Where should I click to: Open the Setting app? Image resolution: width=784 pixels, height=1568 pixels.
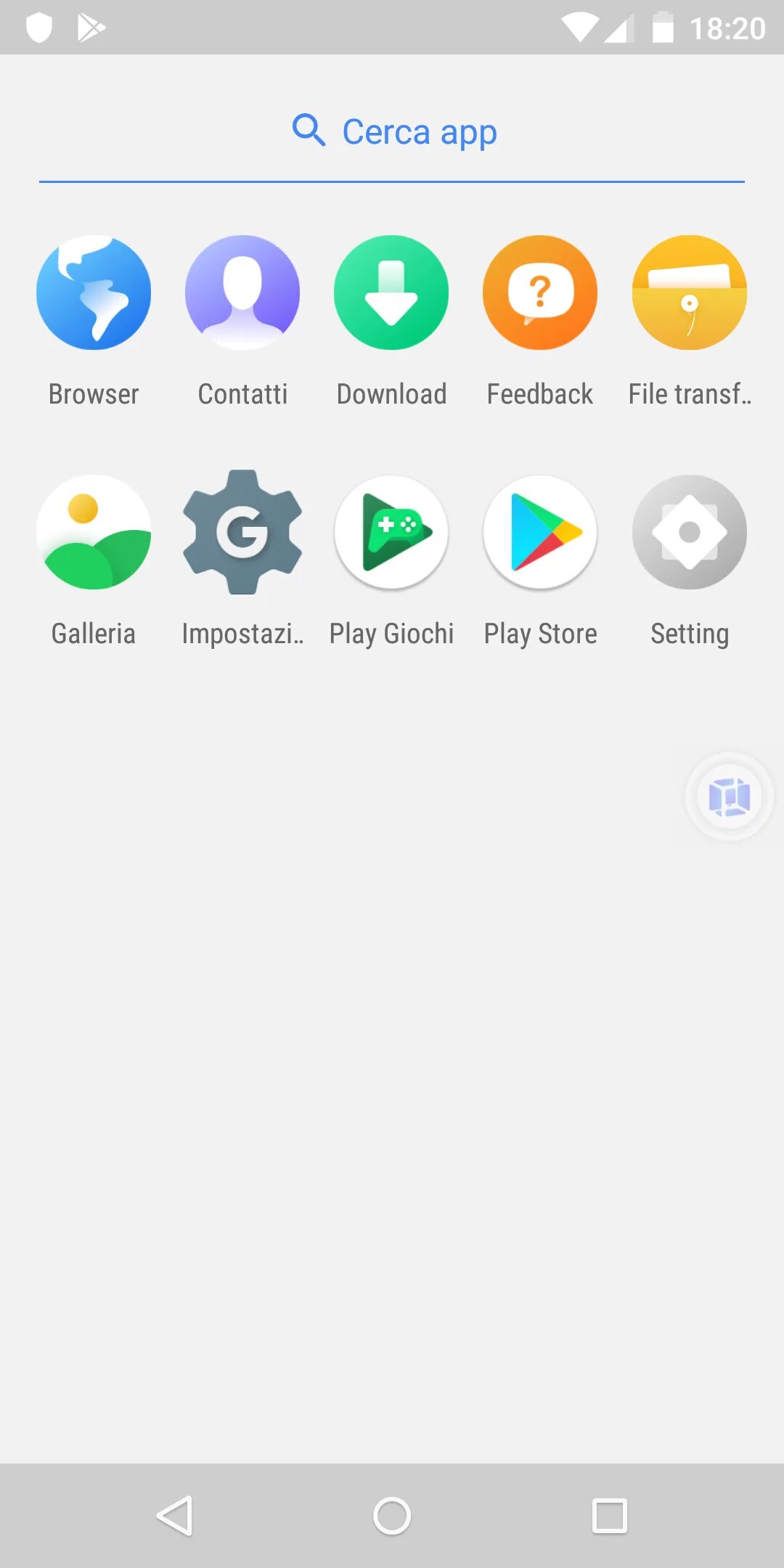(x=689, y=532)
